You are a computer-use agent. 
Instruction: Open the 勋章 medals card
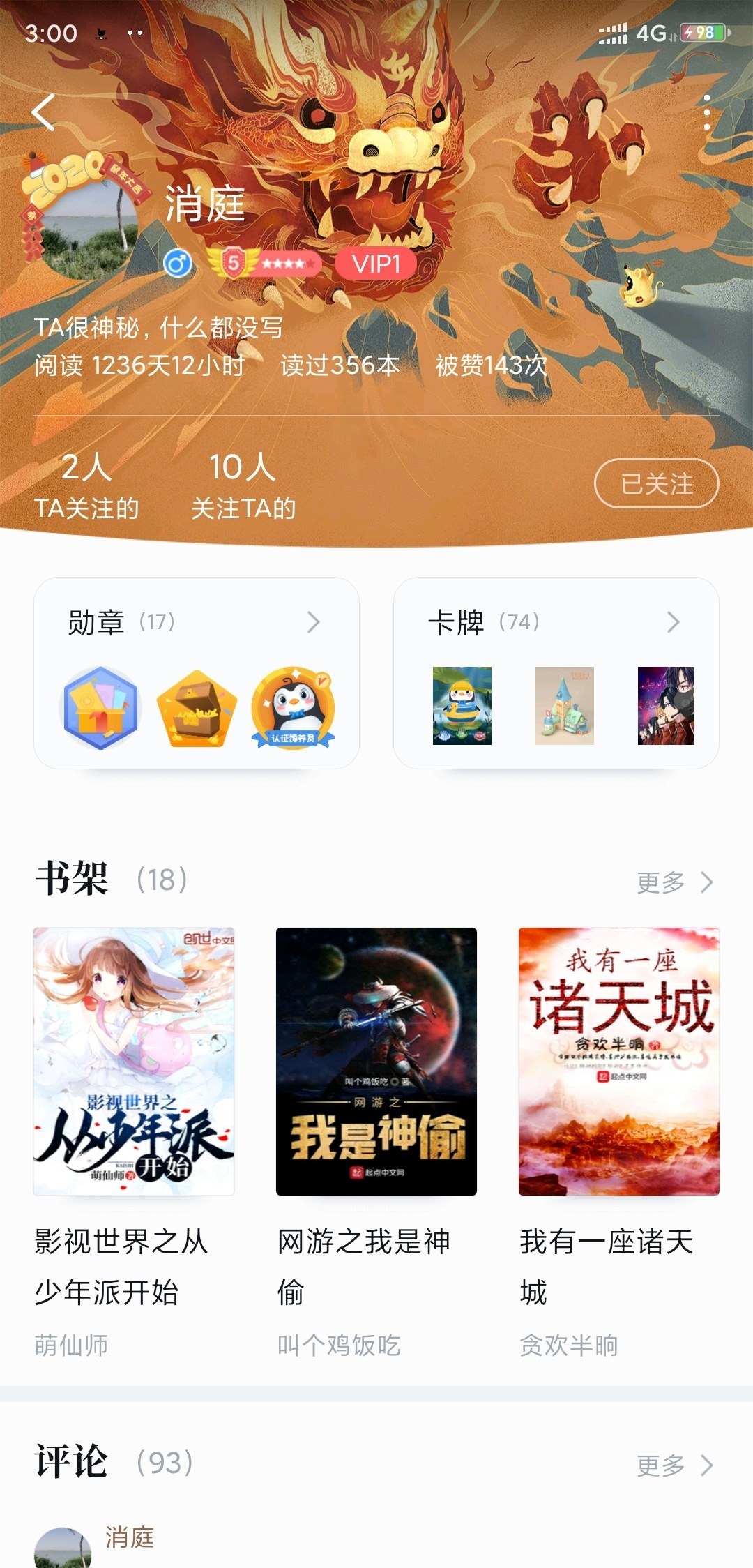(197, 673)
